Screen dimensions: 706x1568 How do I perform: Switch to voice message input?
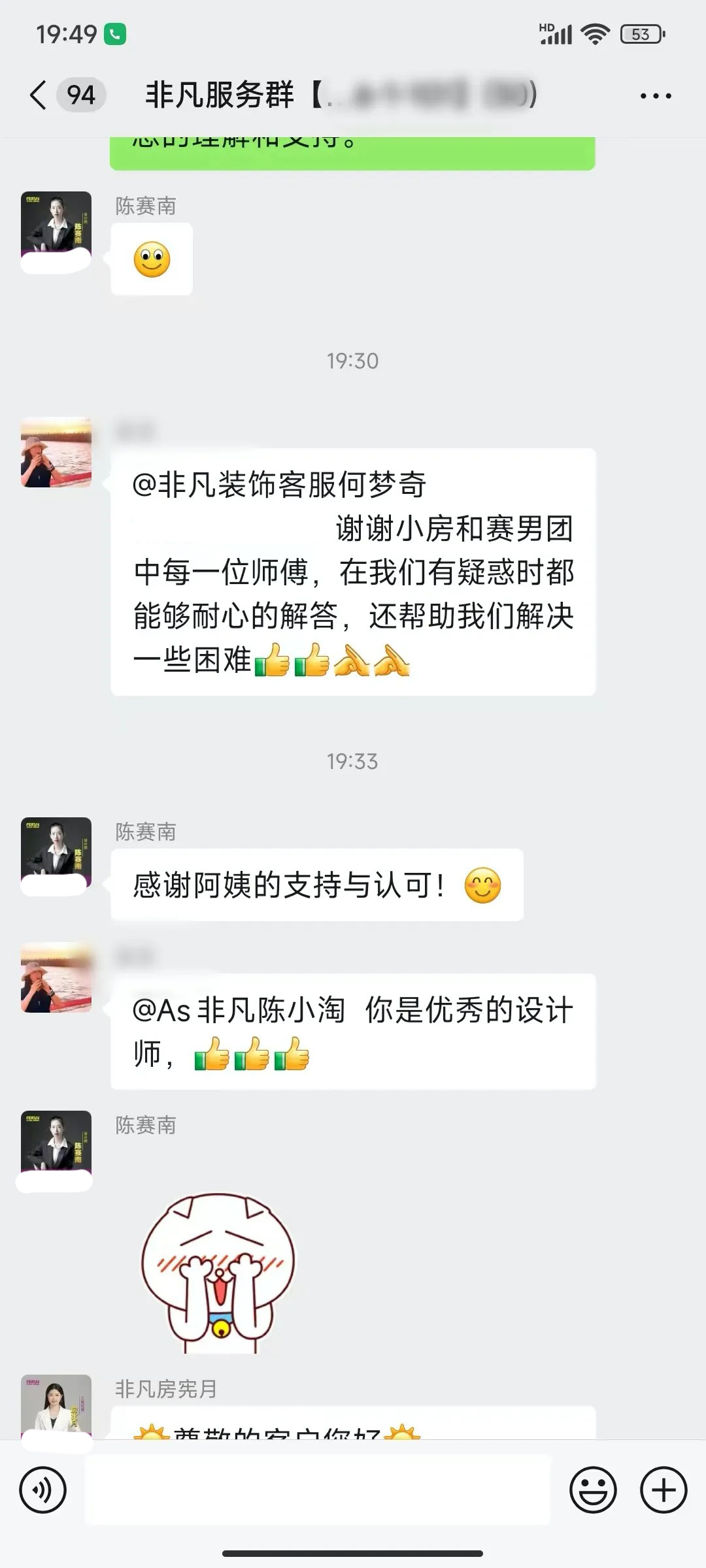tap(43, 1490)
